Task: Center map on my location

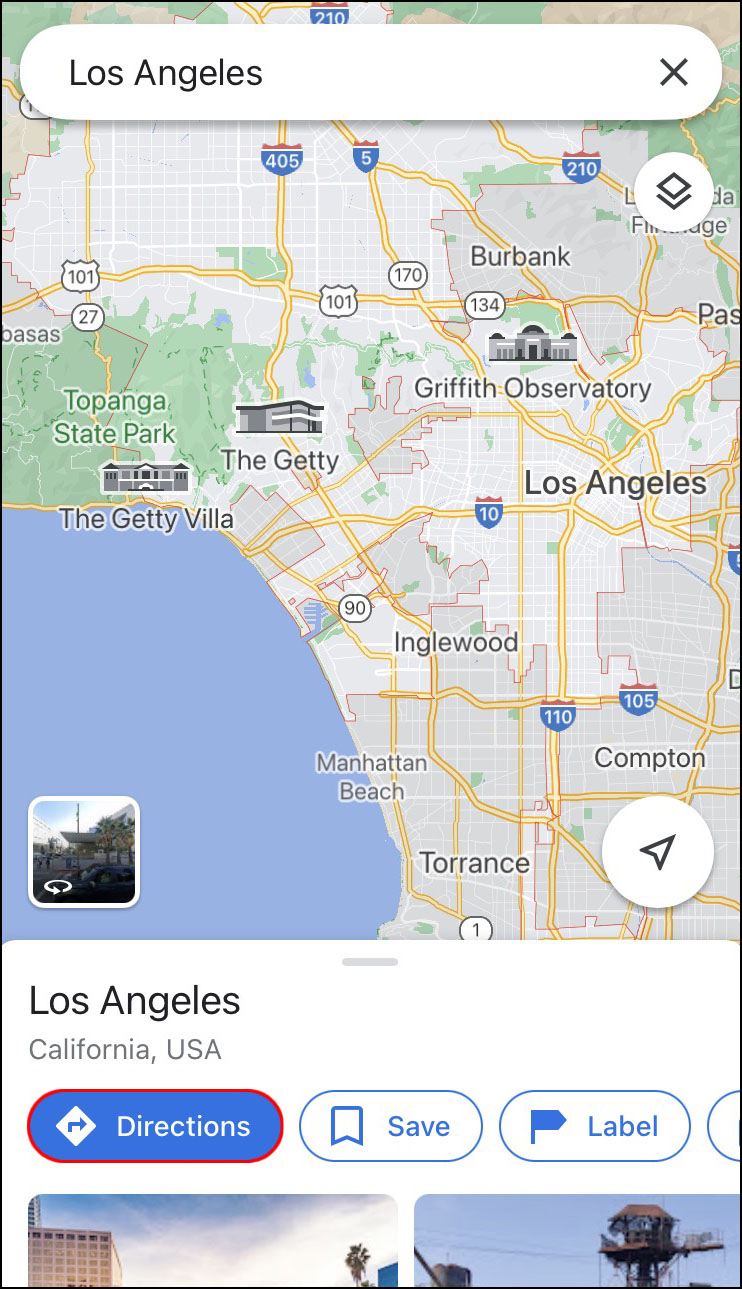Action: click(657, 852)
